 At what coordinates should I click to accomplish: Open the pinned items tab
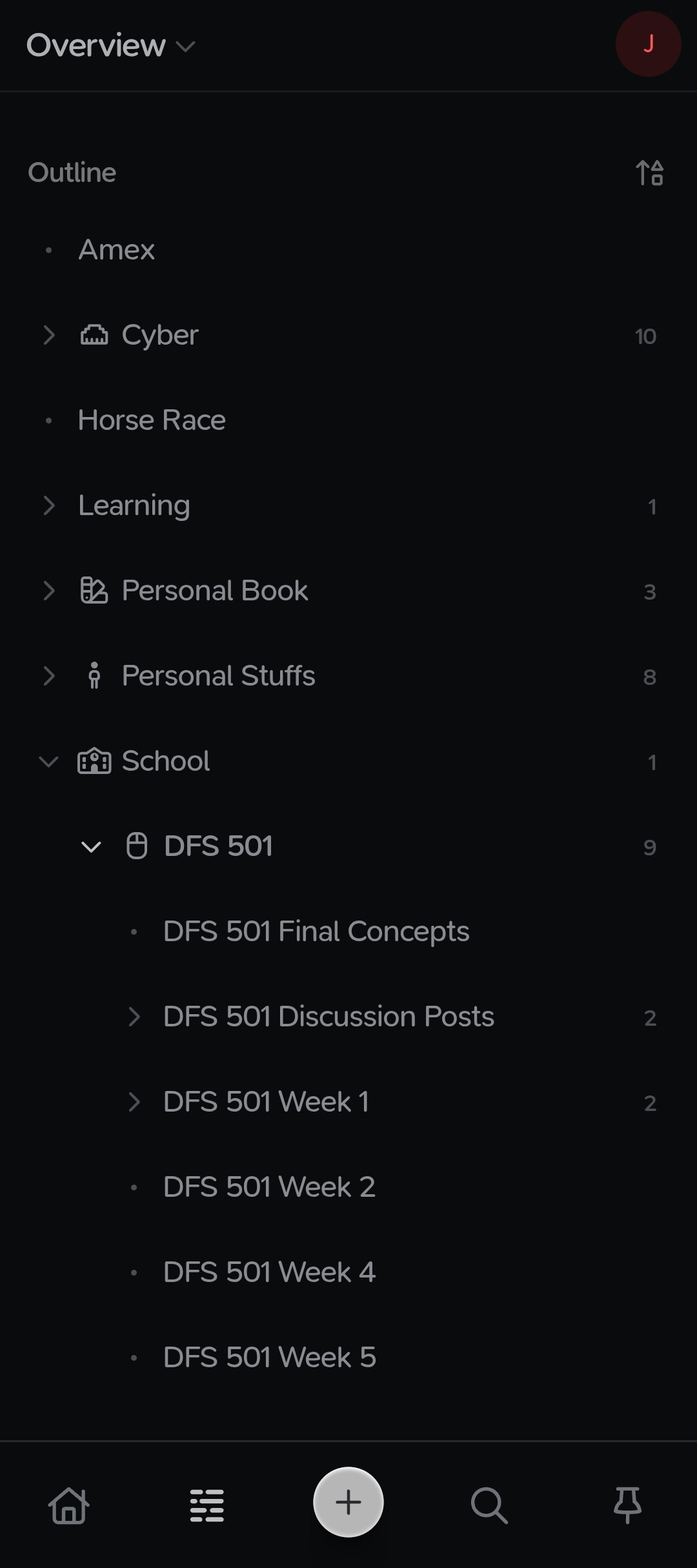[627, 1505]
